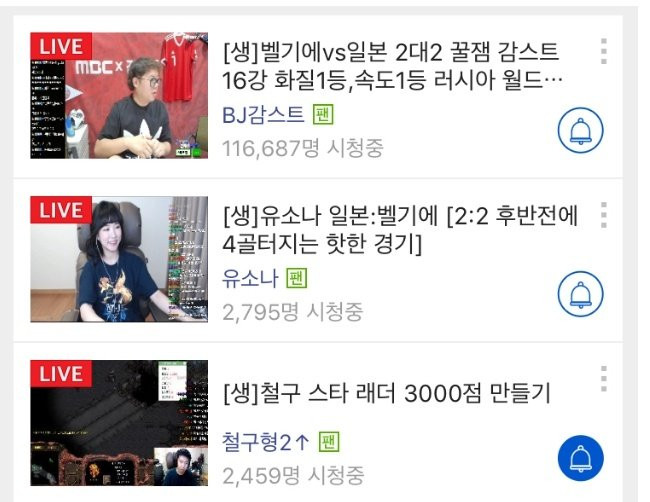
Task: Enable notification bell for 유소나
Action: pyautogui.click(x=580, y=294)
